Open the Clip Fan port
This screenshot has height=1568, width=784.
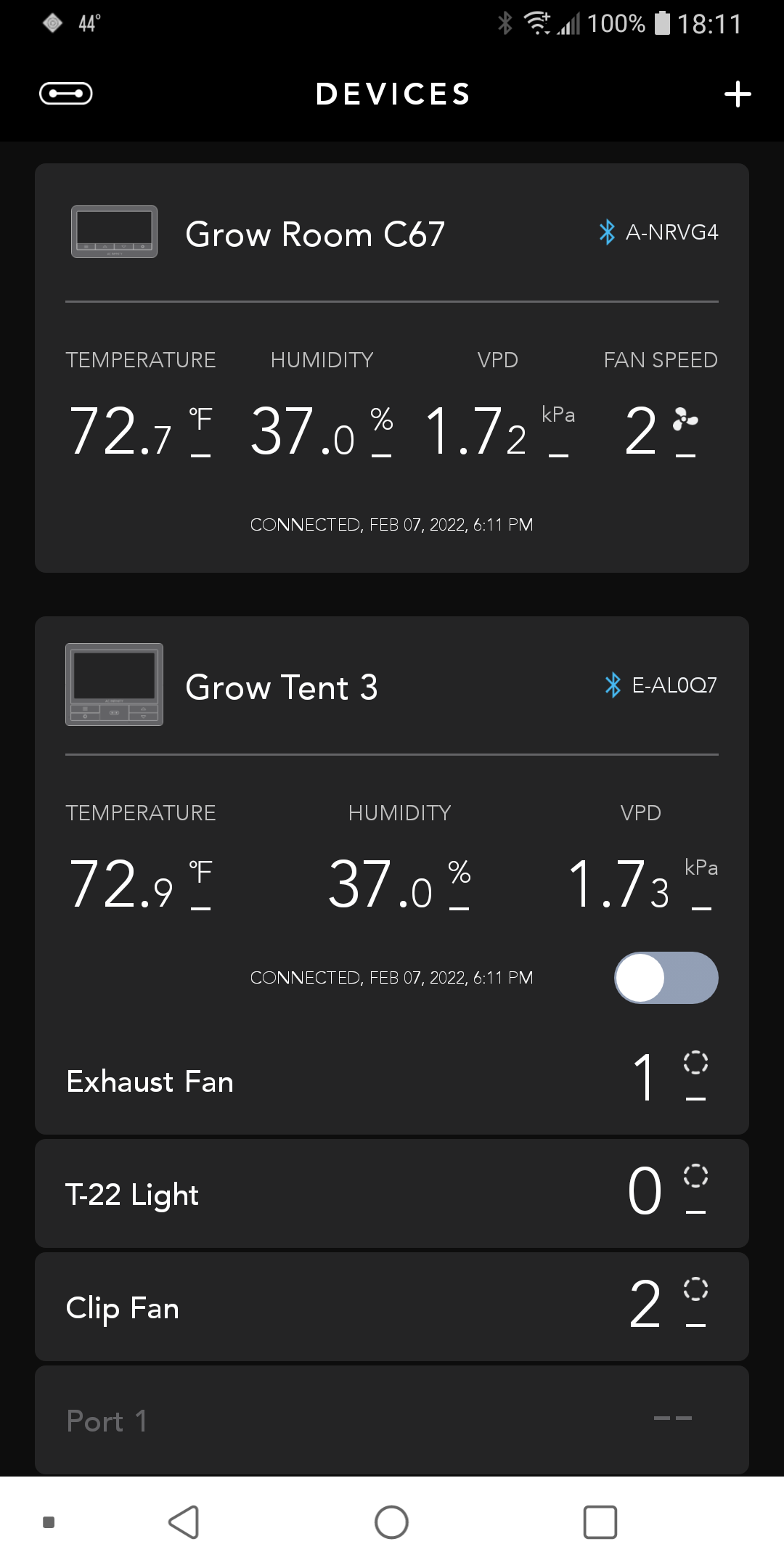coord(392,1307)
